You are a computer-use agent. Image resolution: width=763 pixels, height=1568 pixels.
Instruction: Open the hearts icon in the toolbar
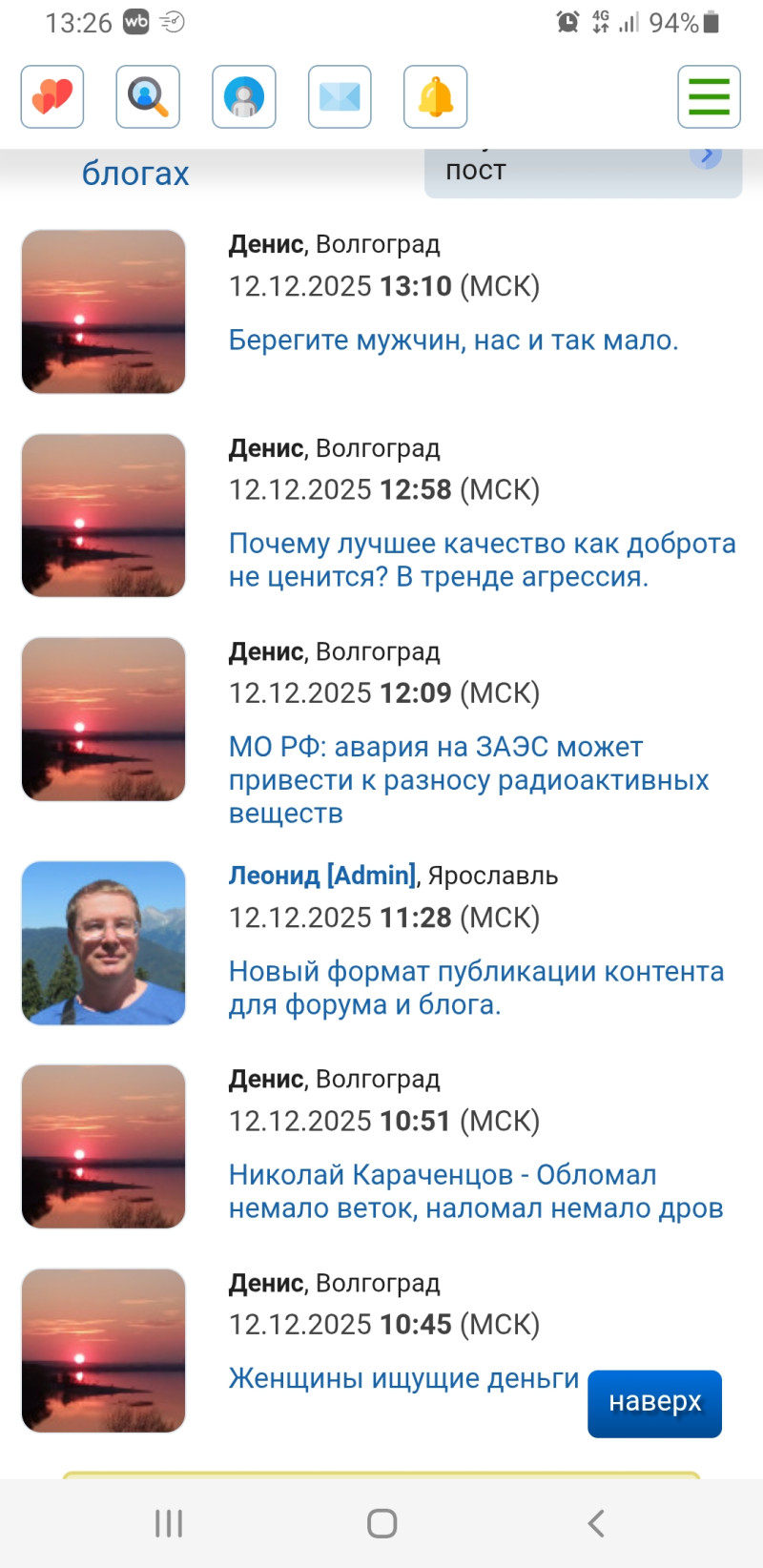(52, 96)
